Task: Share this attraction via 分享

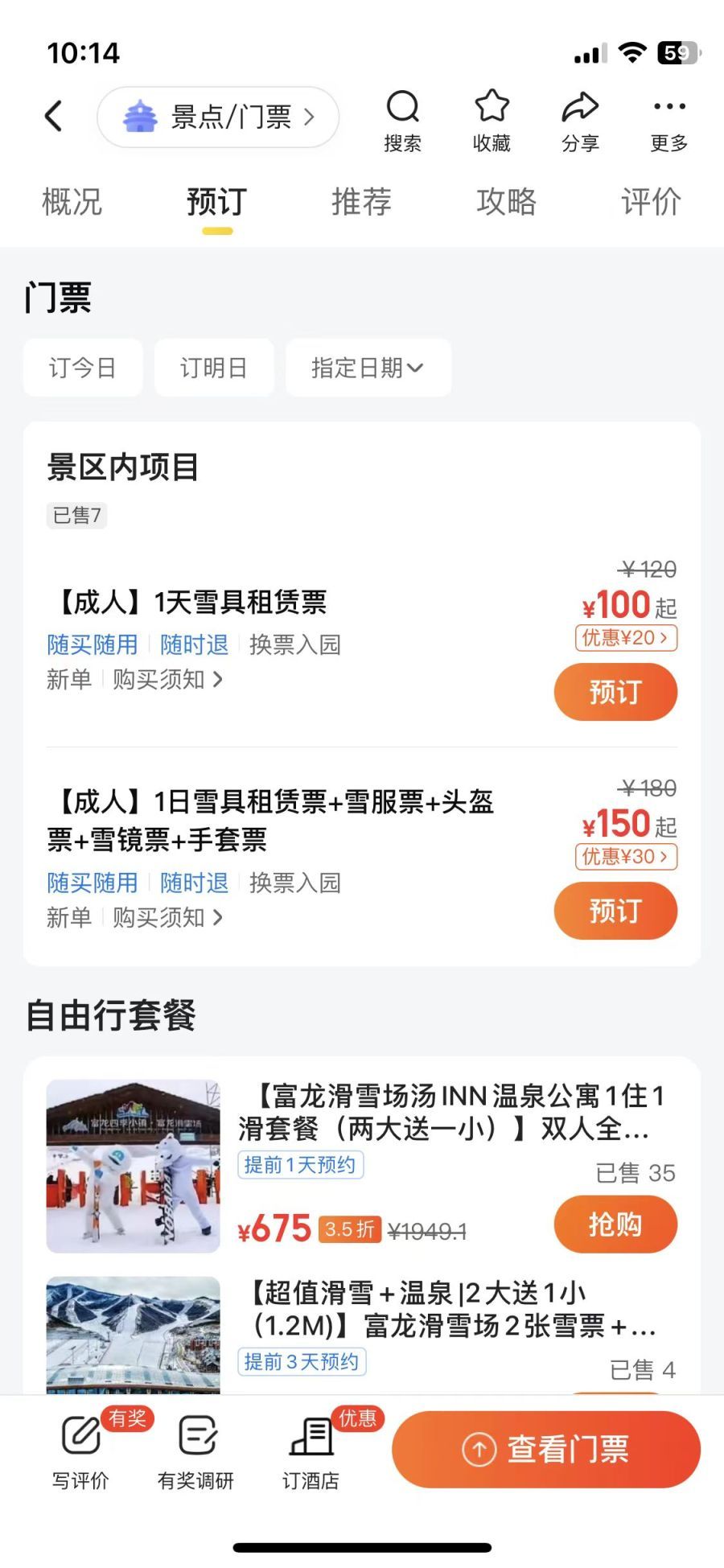Action: pyautogui.click(x=580, y=119)
